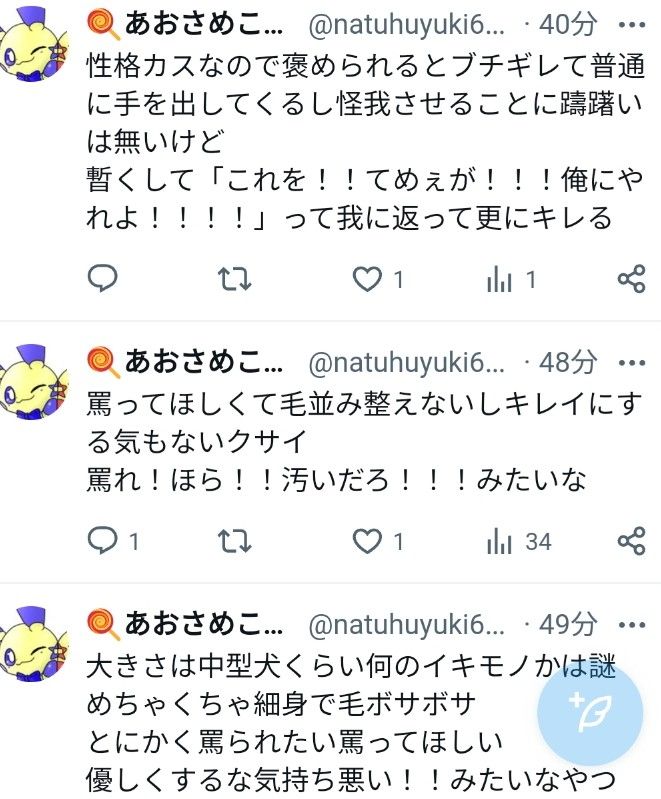661x799 pixels.
Task: View analytics of the 48分 post
Action: 519,541
